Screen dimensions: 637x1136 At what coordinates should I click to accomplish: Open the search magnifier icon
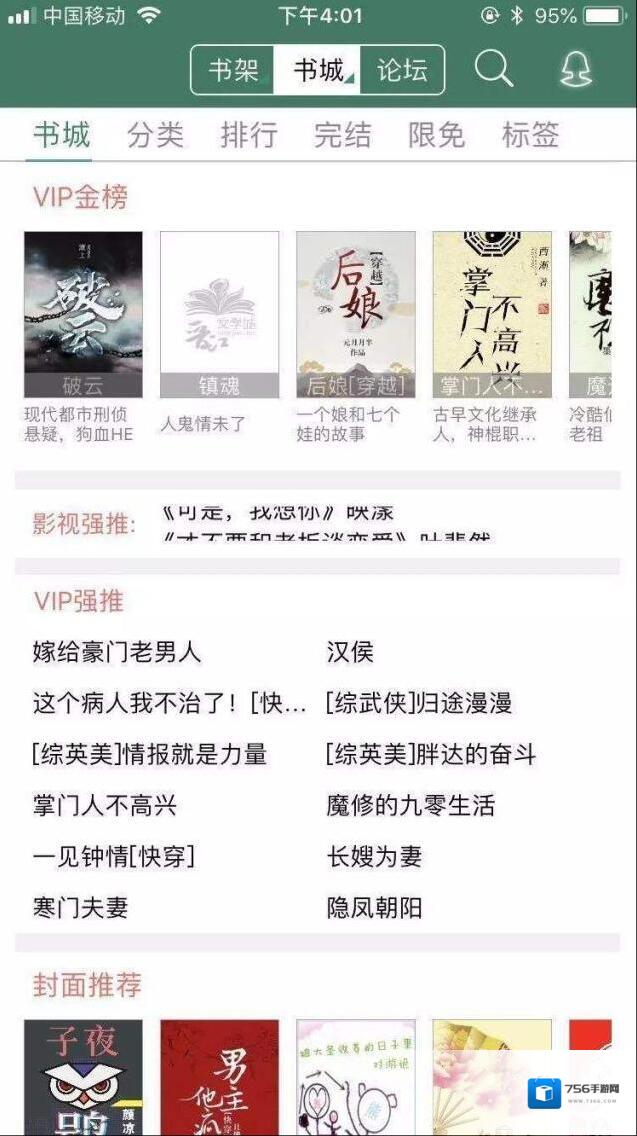pos(493,69)
